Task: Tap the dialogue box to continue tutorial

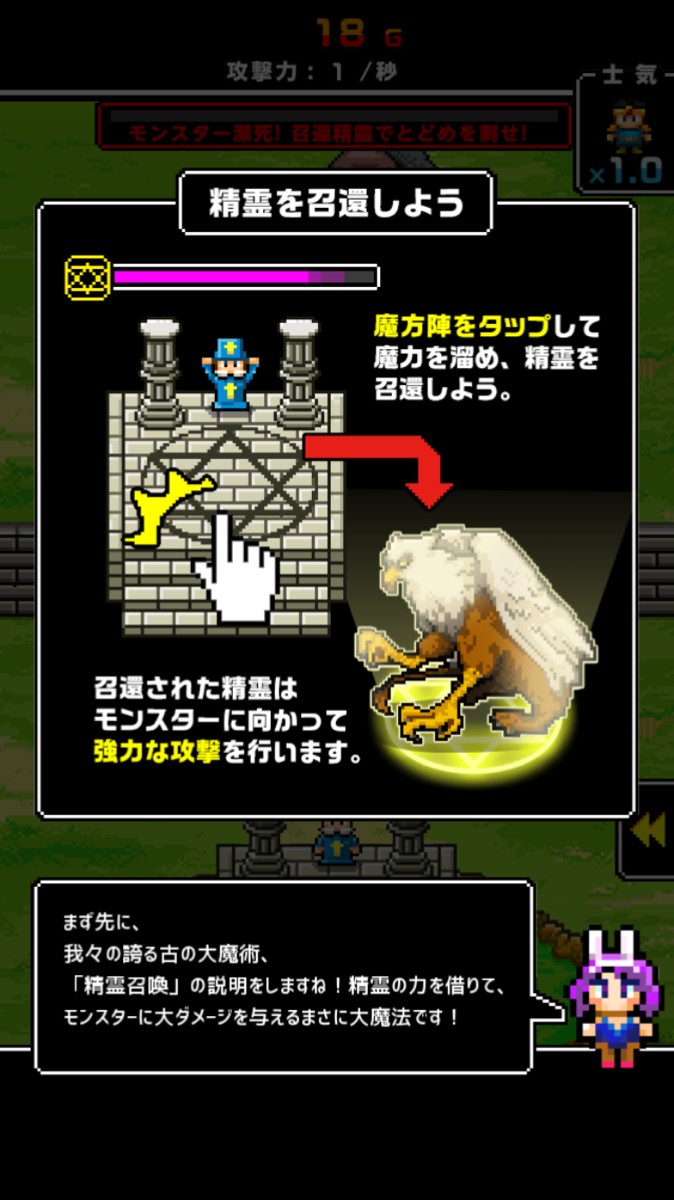Action: click(x=284, y=977)
